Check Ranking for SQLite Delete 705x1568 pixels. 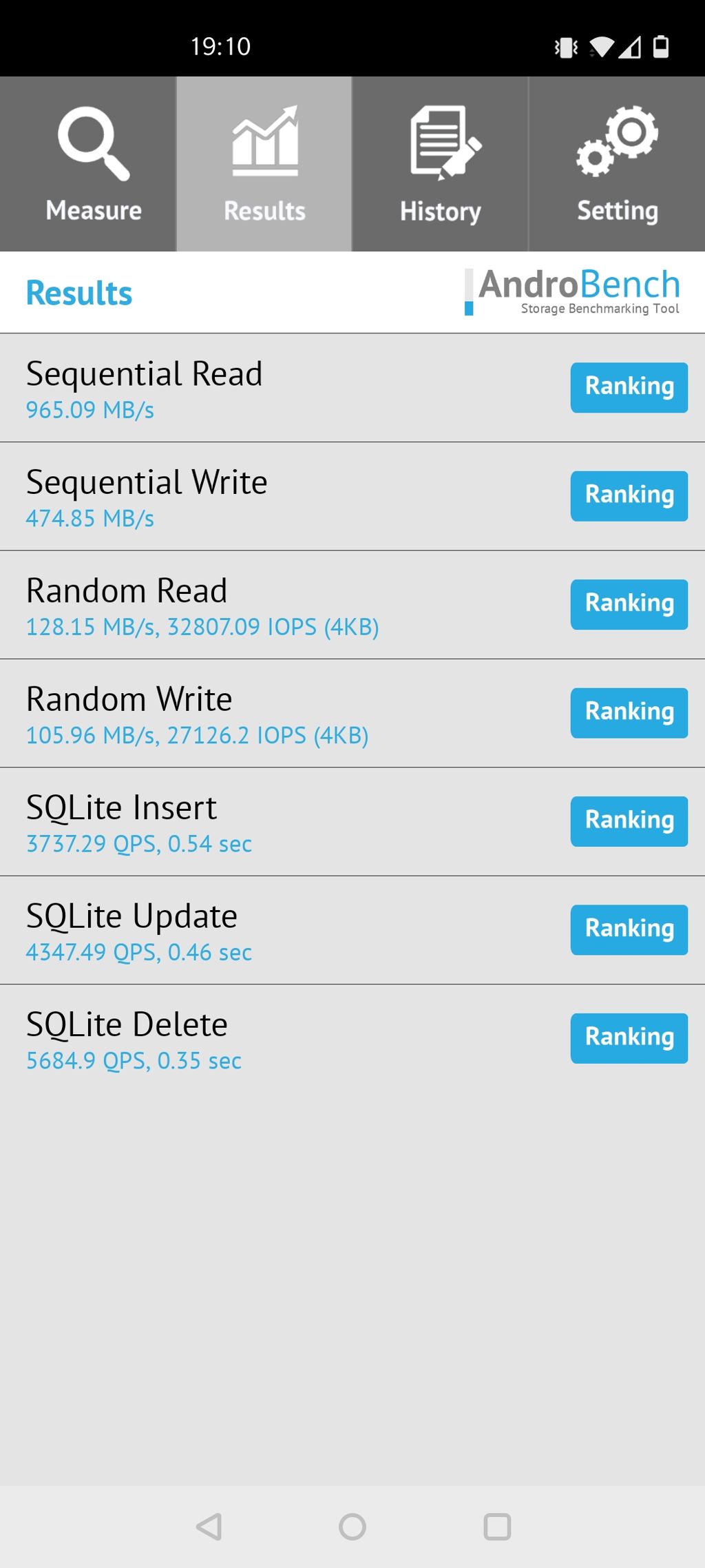[x=629, y=1038]
